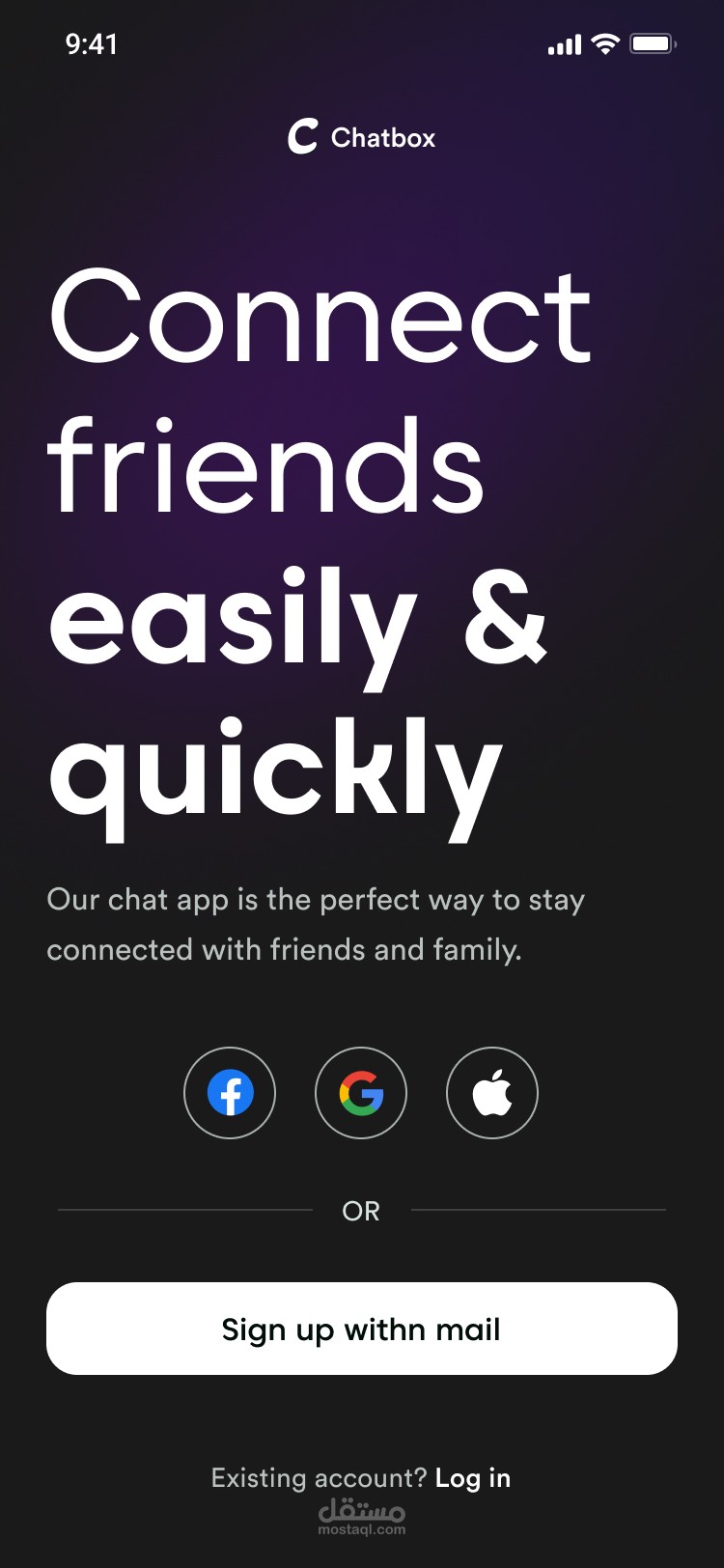Choose the Apple sign-in icon

(x=492, y=1093)
